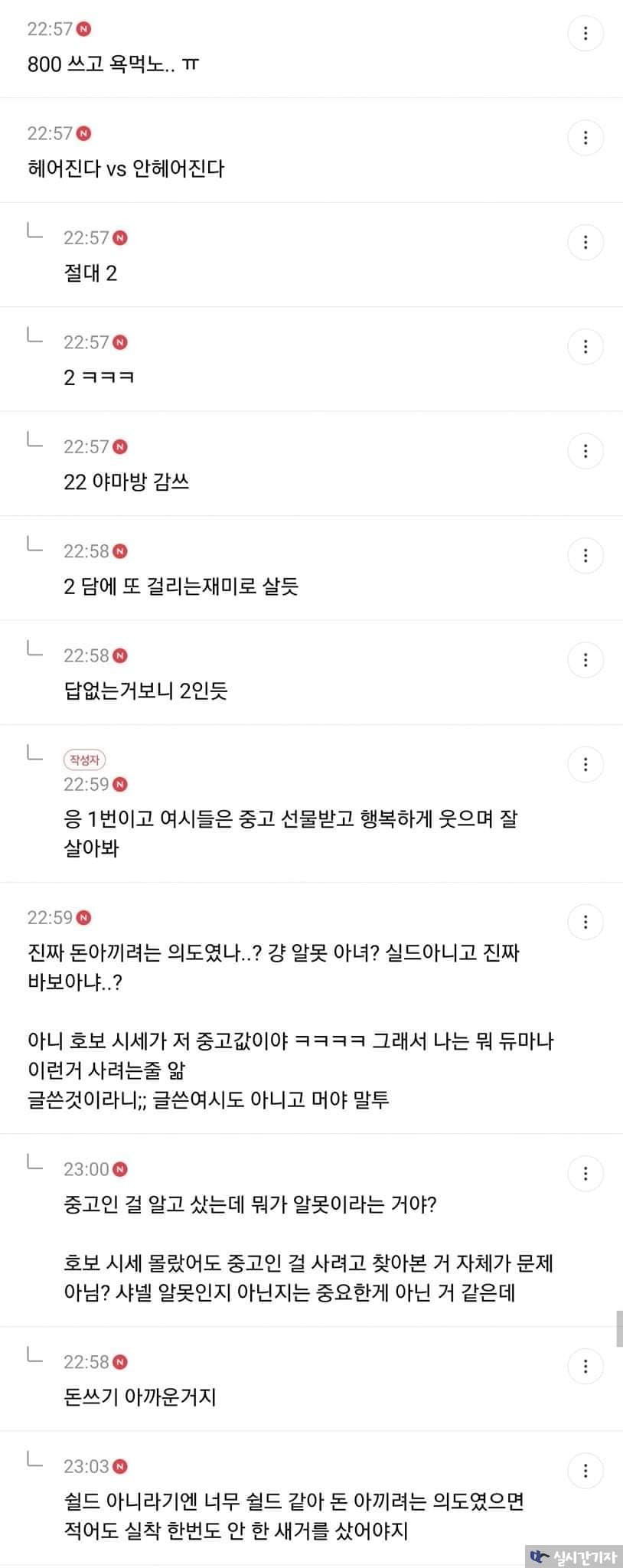Open more options on '절대 2' reply
This screenshot has height=1568, width=623.
point(585,243)
